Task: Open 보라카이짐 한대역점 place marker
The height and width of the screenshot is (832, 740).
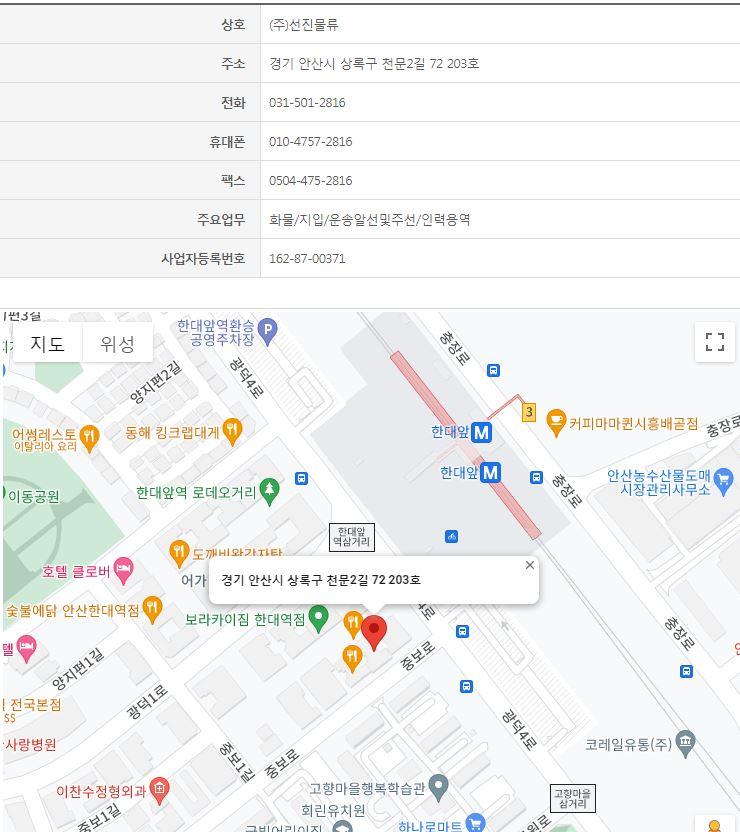Action: (318, 619)
